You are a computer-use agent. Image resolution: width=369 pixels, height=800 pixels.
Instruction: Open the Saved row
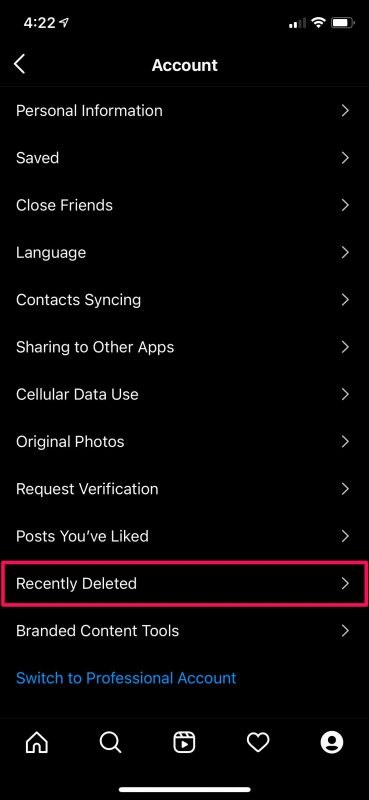[184, 158]
